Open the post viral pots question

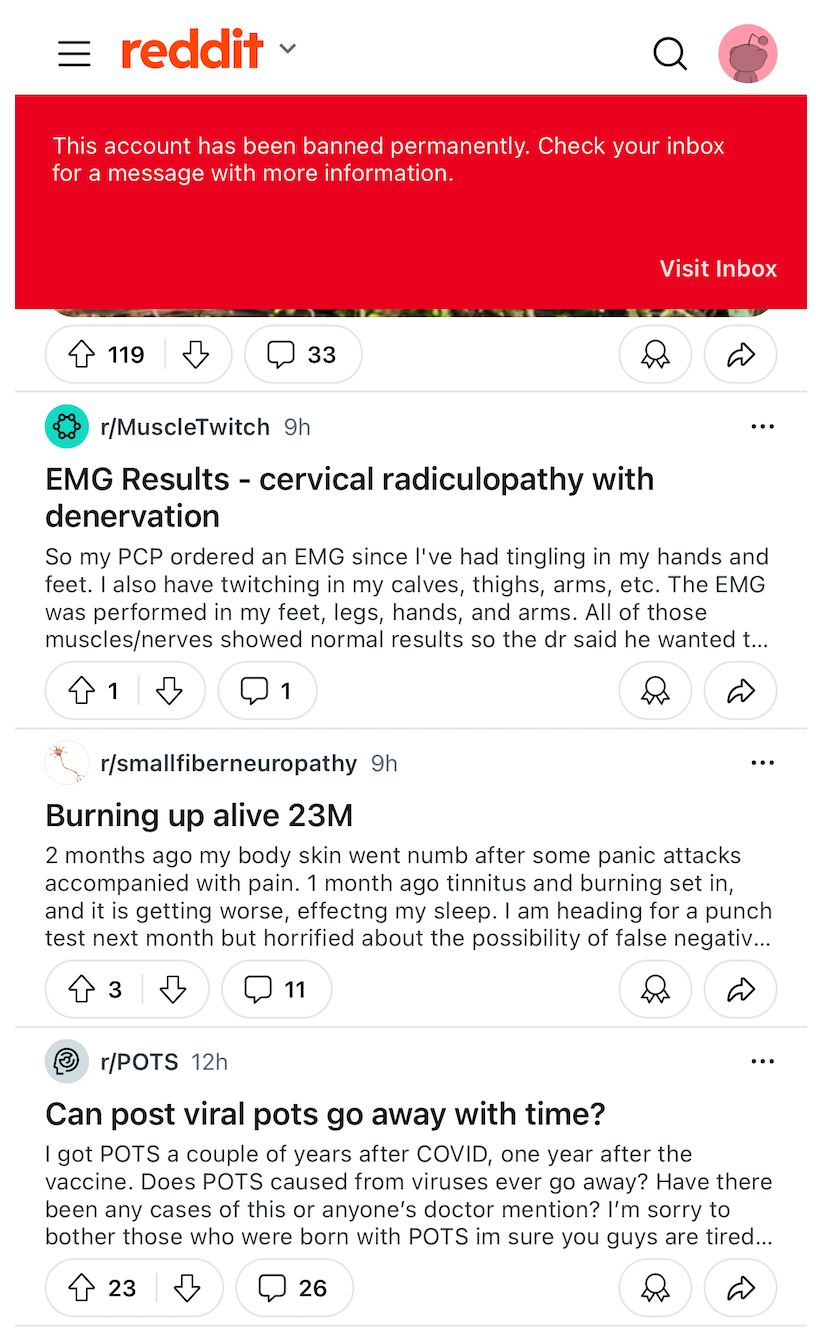325,1114
